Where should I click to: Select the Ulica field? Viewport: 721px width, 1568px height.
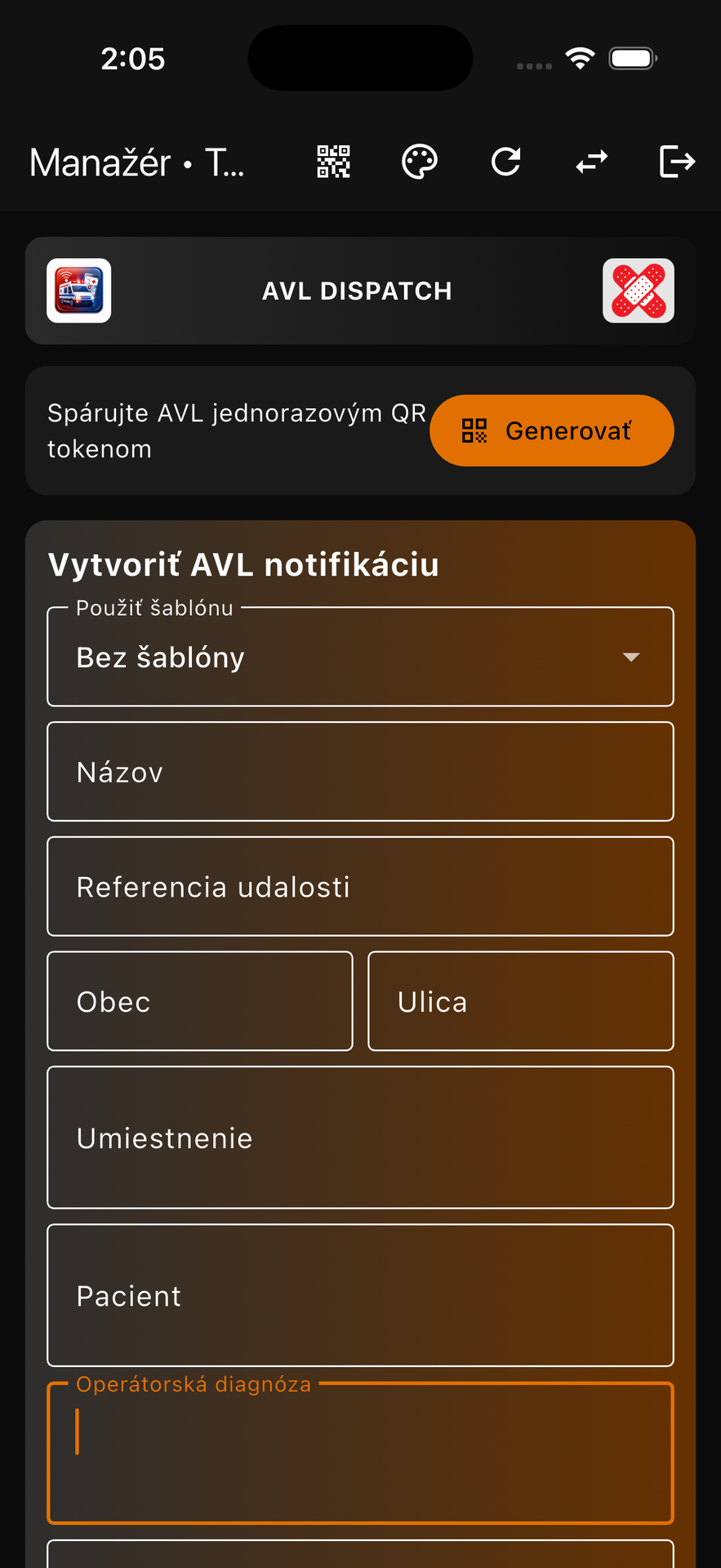(x=521, y=1001)
